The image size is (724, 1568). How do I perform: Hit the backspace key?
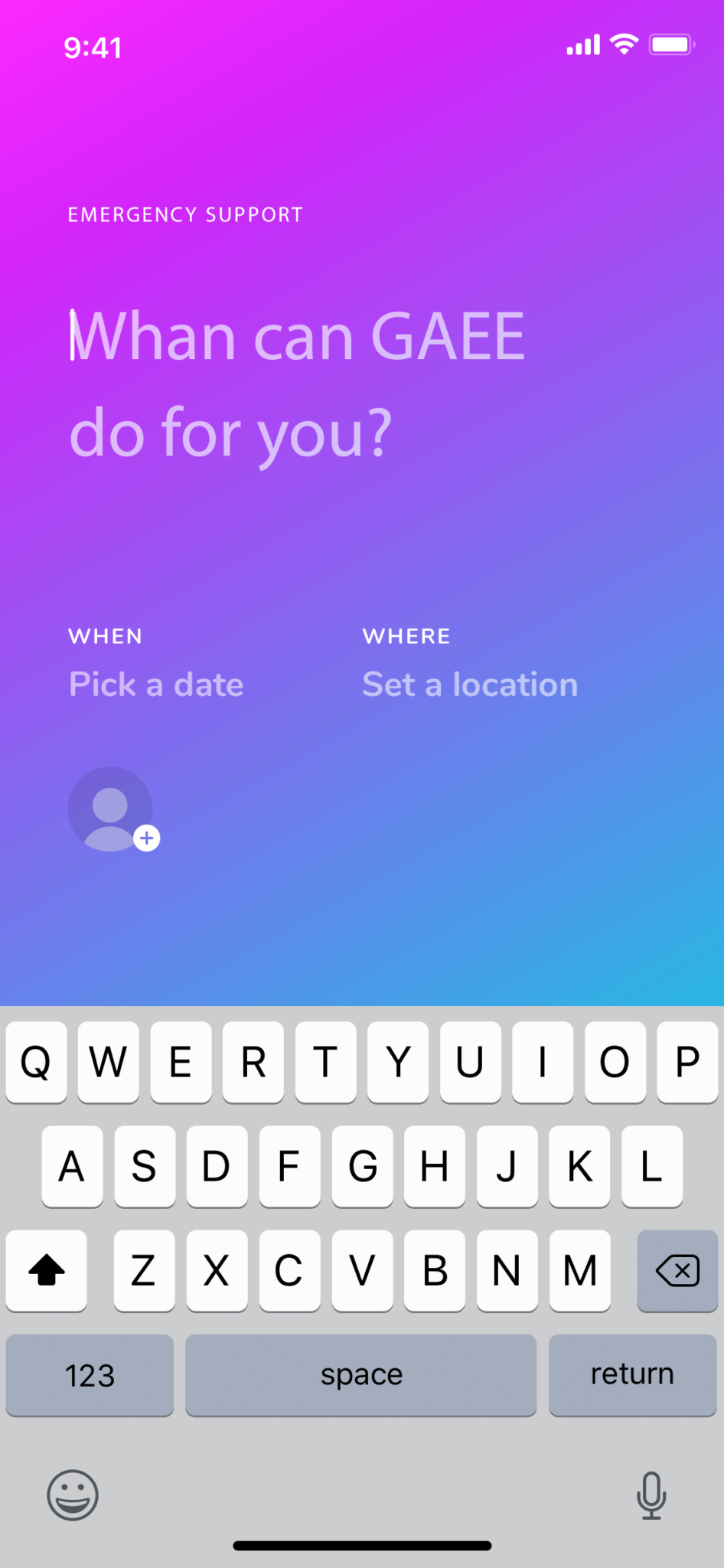pyautogui.click(x=677, y=1271)
